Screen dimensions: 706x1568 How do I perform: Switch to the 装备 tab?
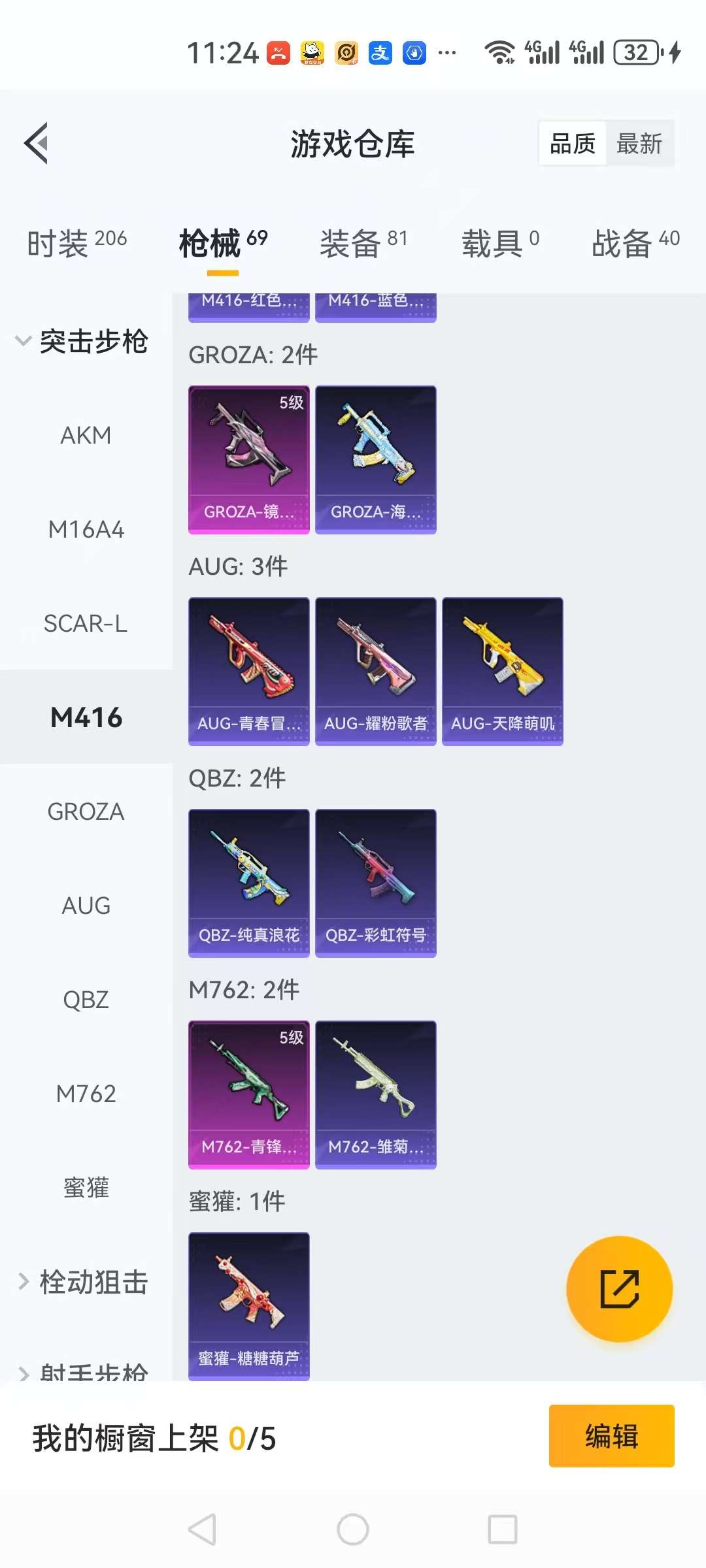point(363,243)
